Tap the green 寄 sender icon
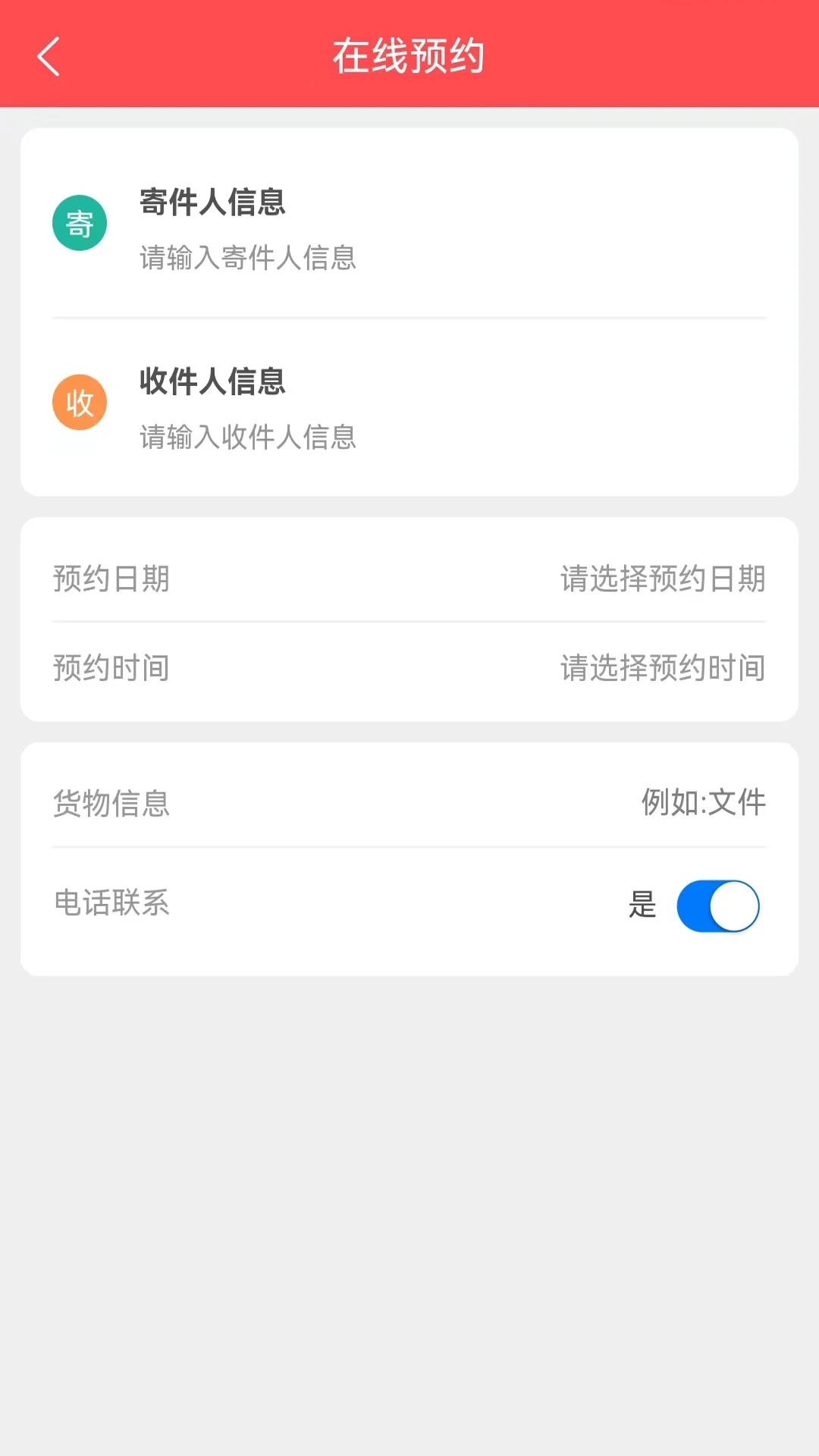 (79, 222)
